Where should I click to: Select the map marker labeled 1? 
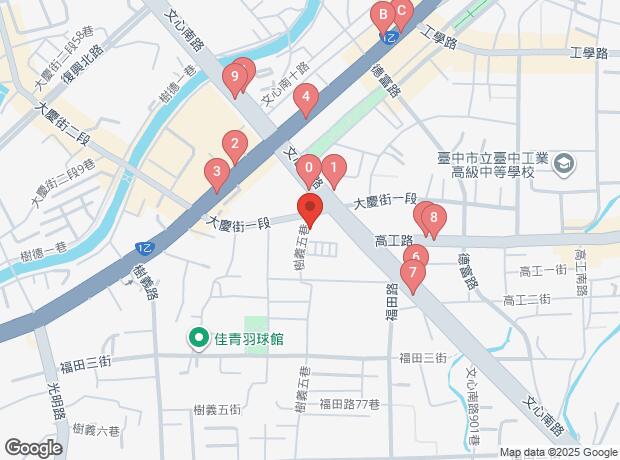tap(333, 168)
